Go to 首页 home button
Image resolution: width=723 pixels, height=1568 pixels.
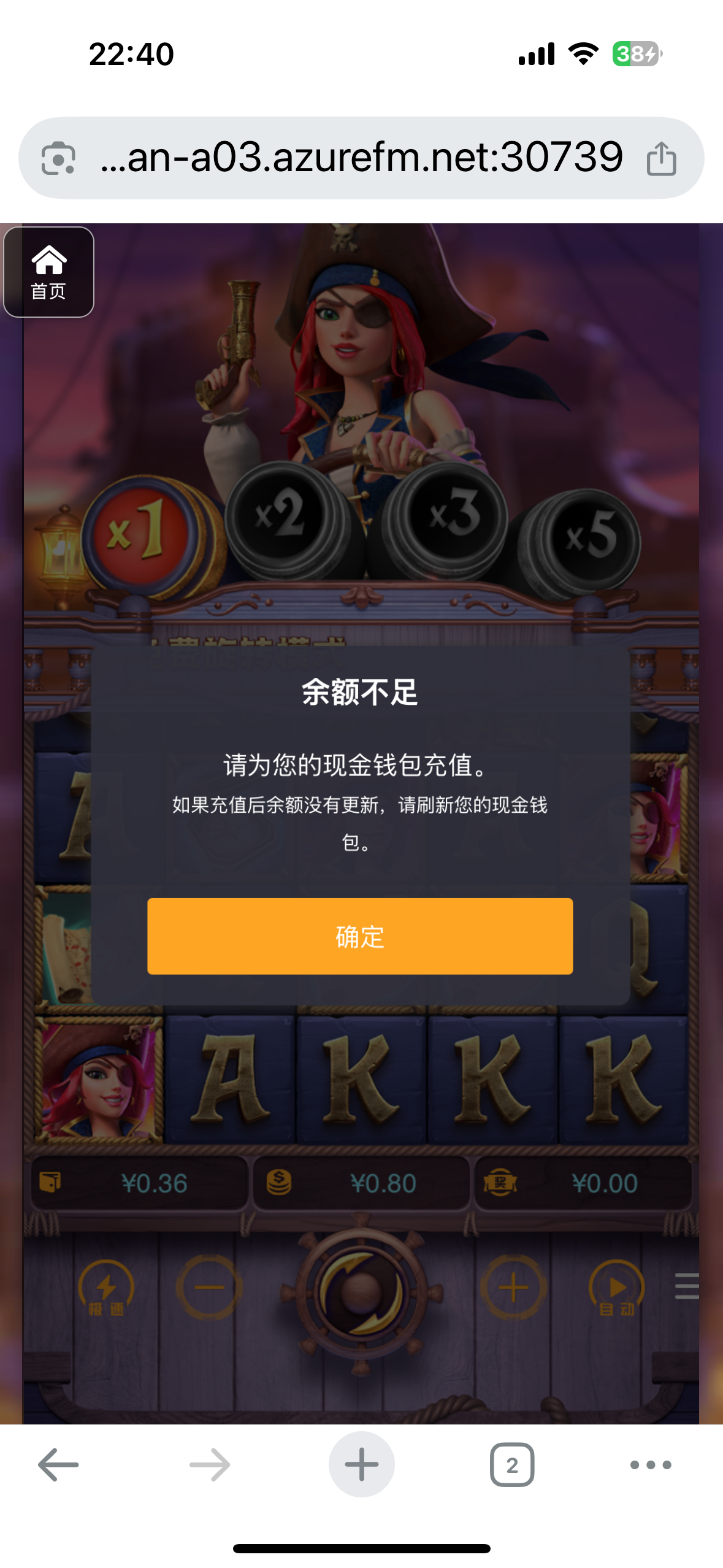[48, 272]
